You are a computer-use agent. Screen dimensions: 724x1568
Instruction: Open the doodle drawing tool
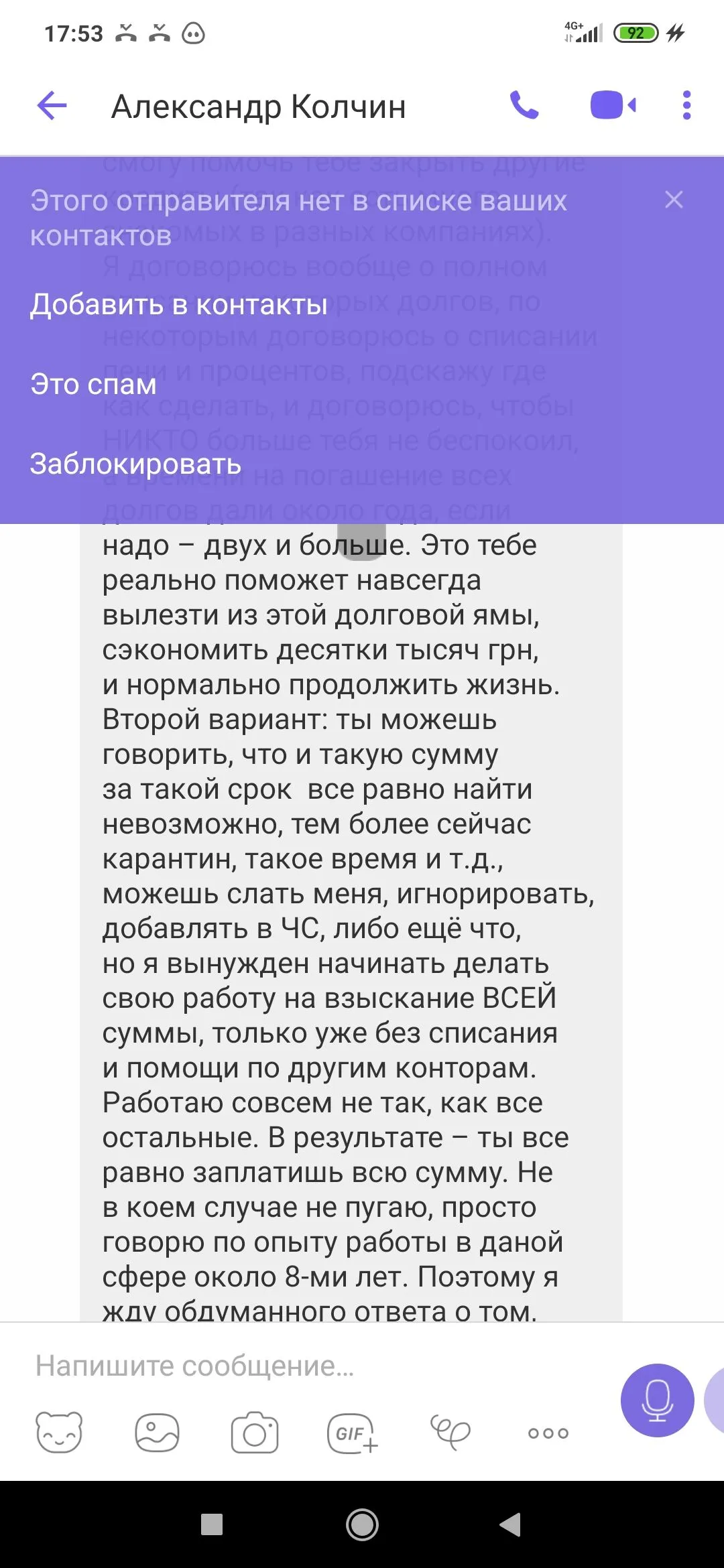pos(450,1433)
